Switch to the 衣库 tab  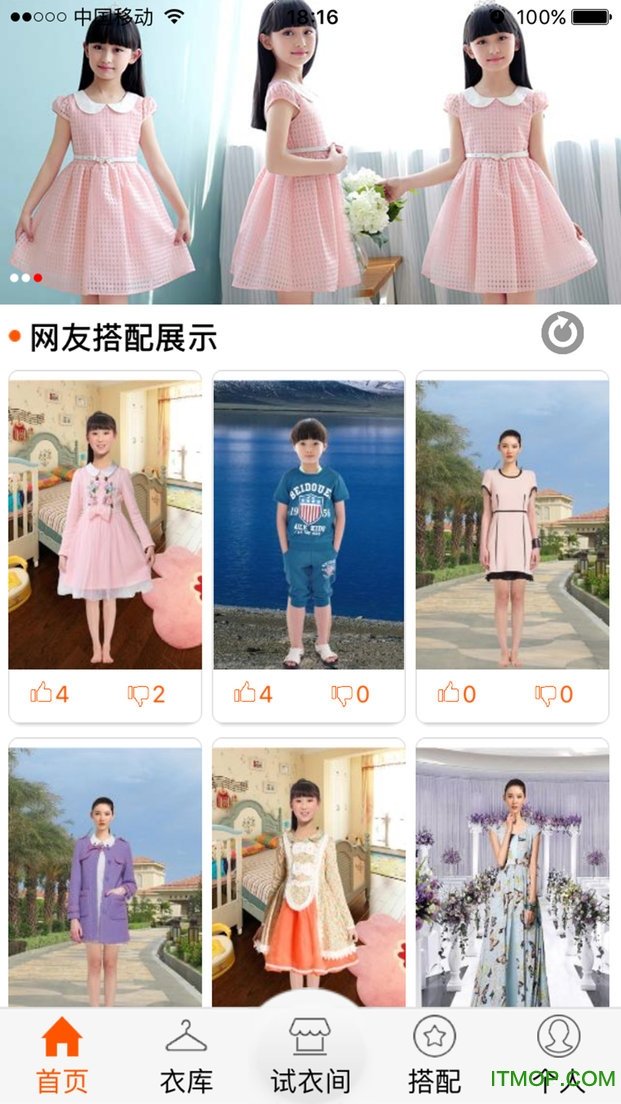tap(186, 1055)
